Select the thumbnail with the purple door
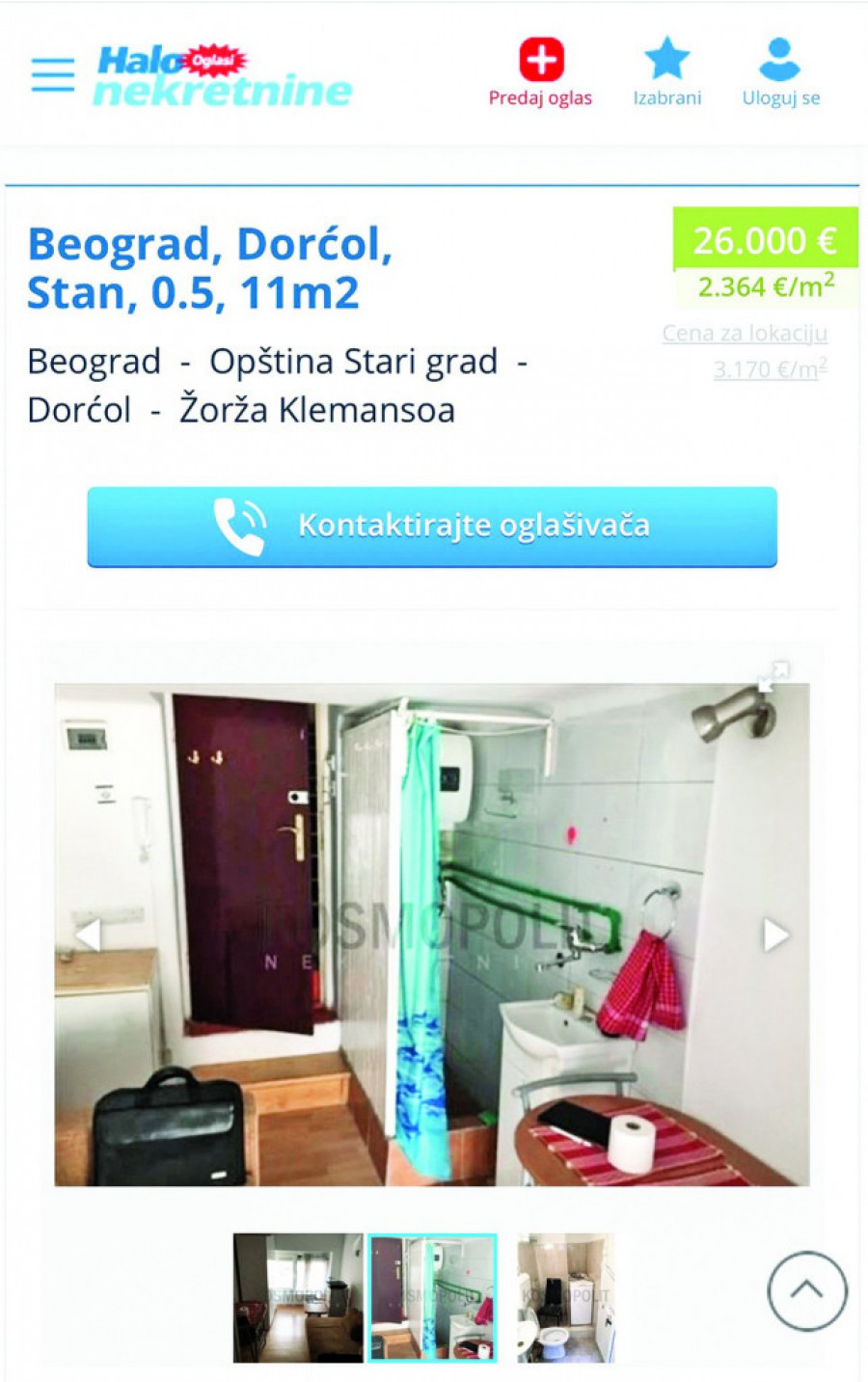This screenshot has width=868, height=1382. 432,1297
